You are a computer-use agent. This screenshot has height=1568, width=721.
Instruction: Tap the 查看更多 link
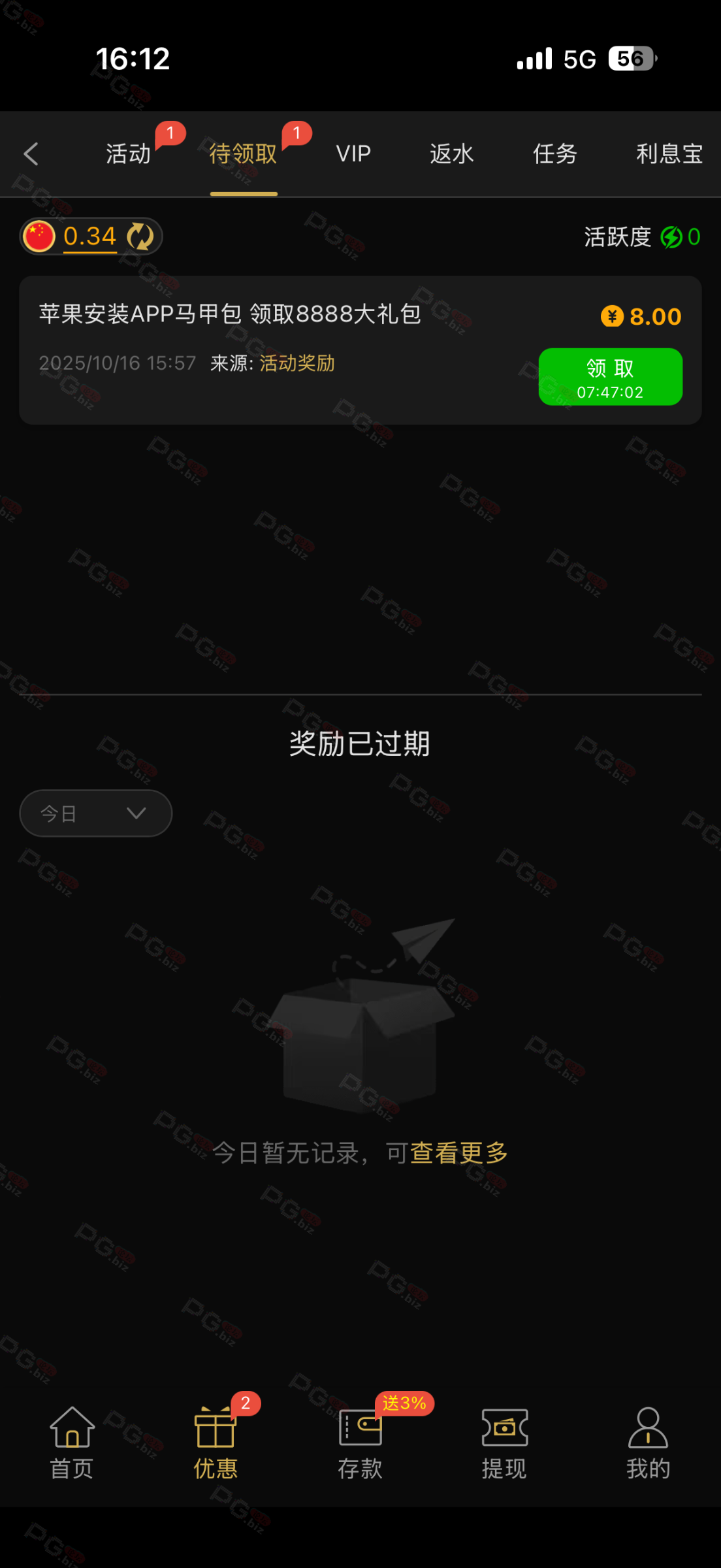(459, 1153)
